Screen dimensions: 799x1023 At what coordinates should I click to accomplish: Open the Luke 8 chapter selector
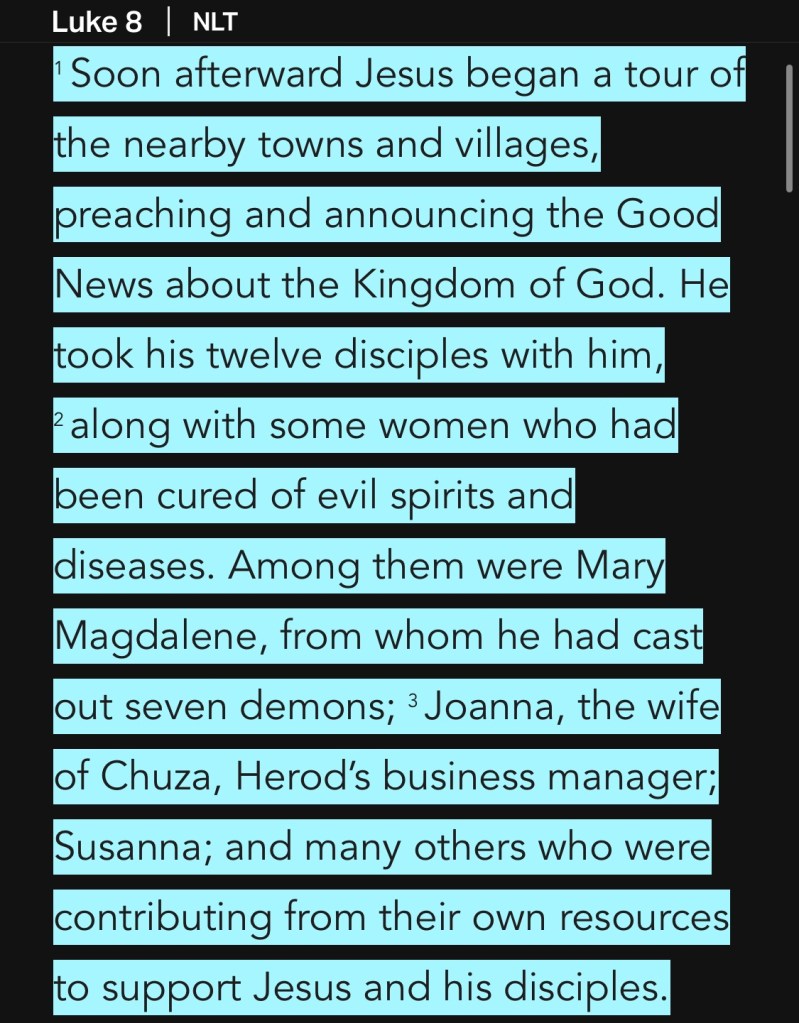pos(97,22)
